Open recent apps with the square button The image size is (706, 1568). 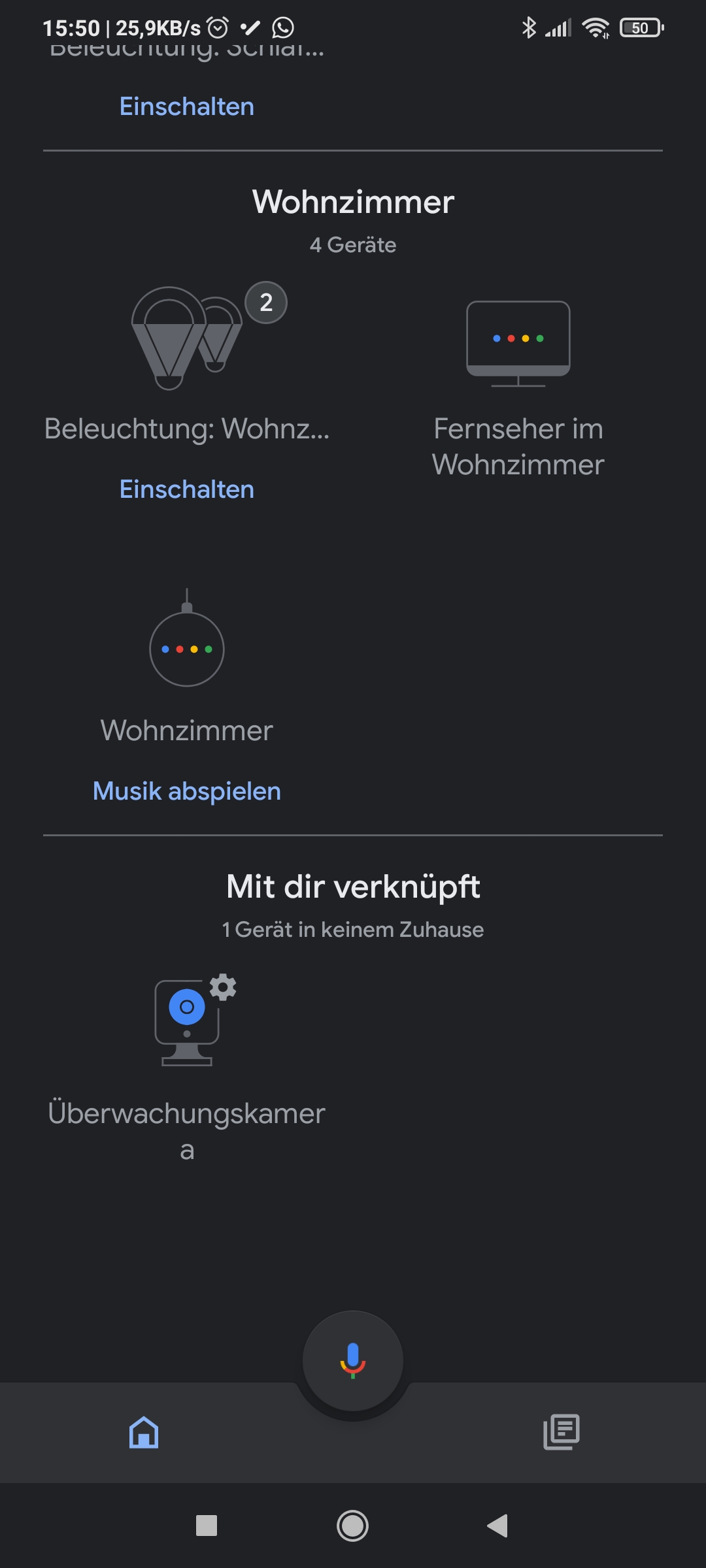[207, 1526]
